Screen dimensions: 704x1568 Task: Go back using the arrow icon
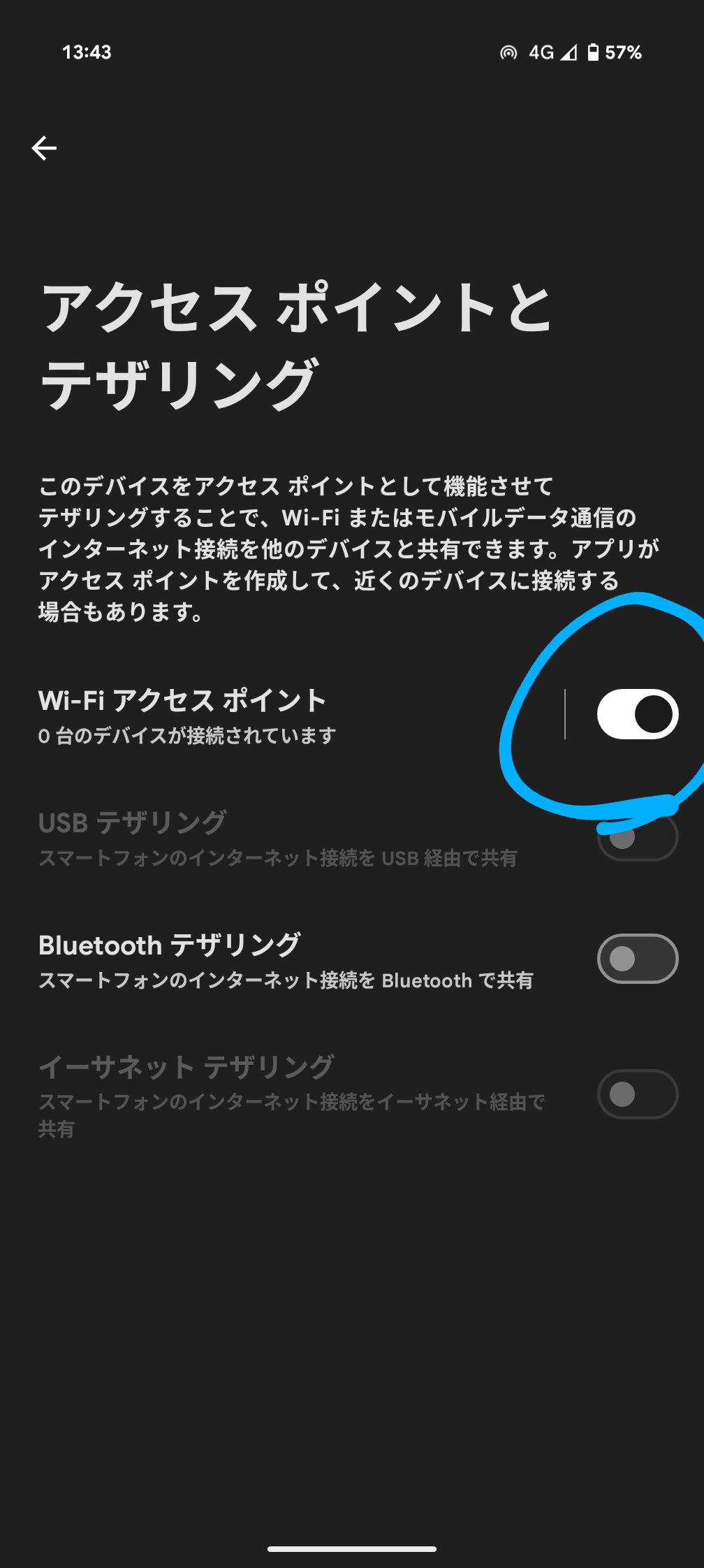(x=44, y=148)
